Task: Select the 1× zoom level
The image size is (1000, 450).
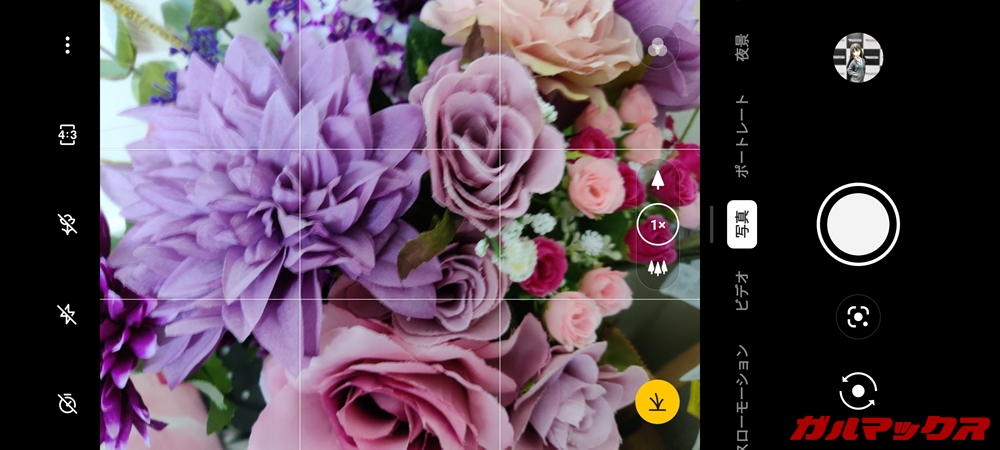Action: (x=658, y=225)
